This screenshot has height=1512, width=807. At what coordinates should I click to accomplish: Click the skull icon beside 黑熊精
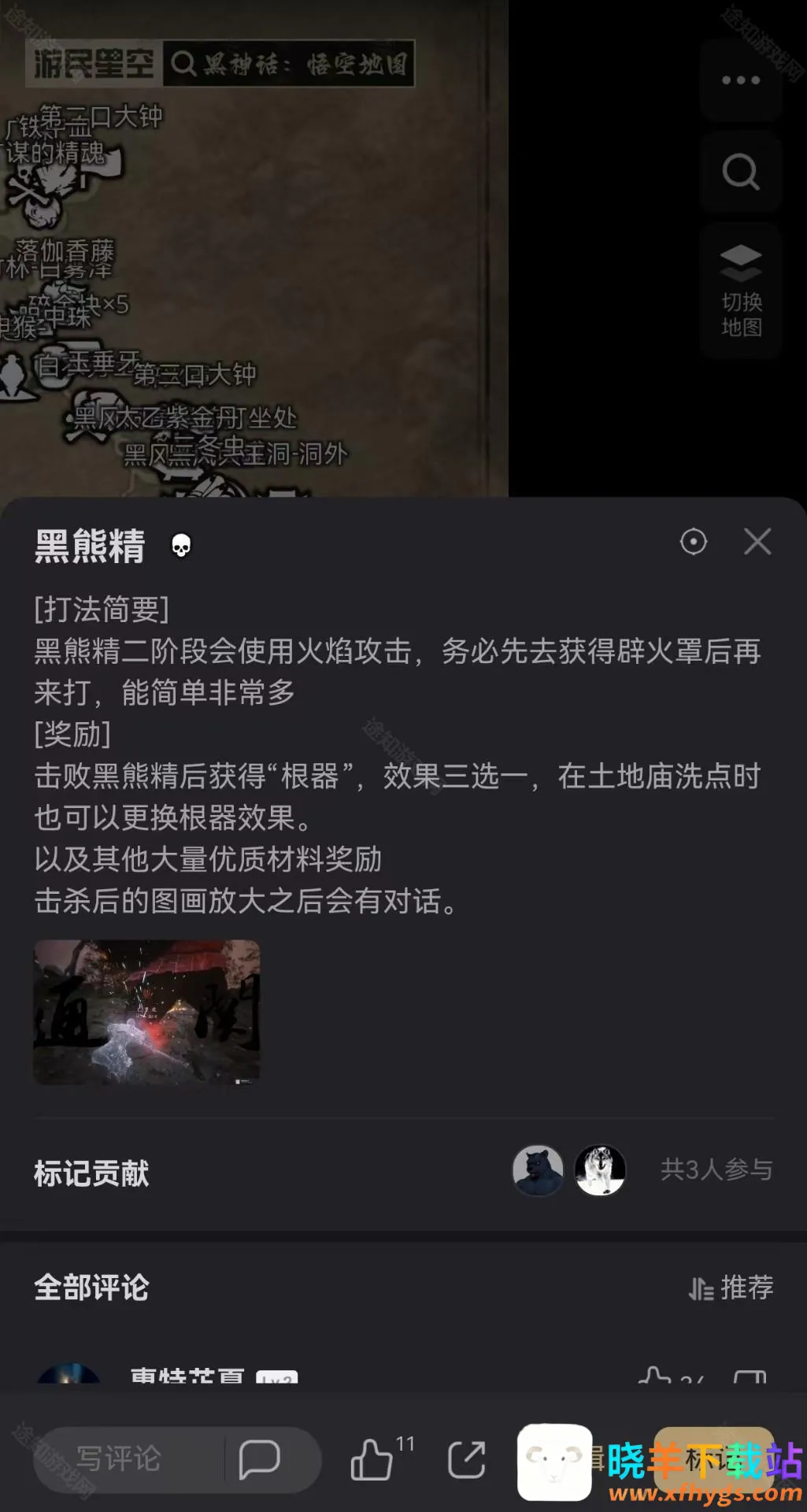[x=182, y=544]
